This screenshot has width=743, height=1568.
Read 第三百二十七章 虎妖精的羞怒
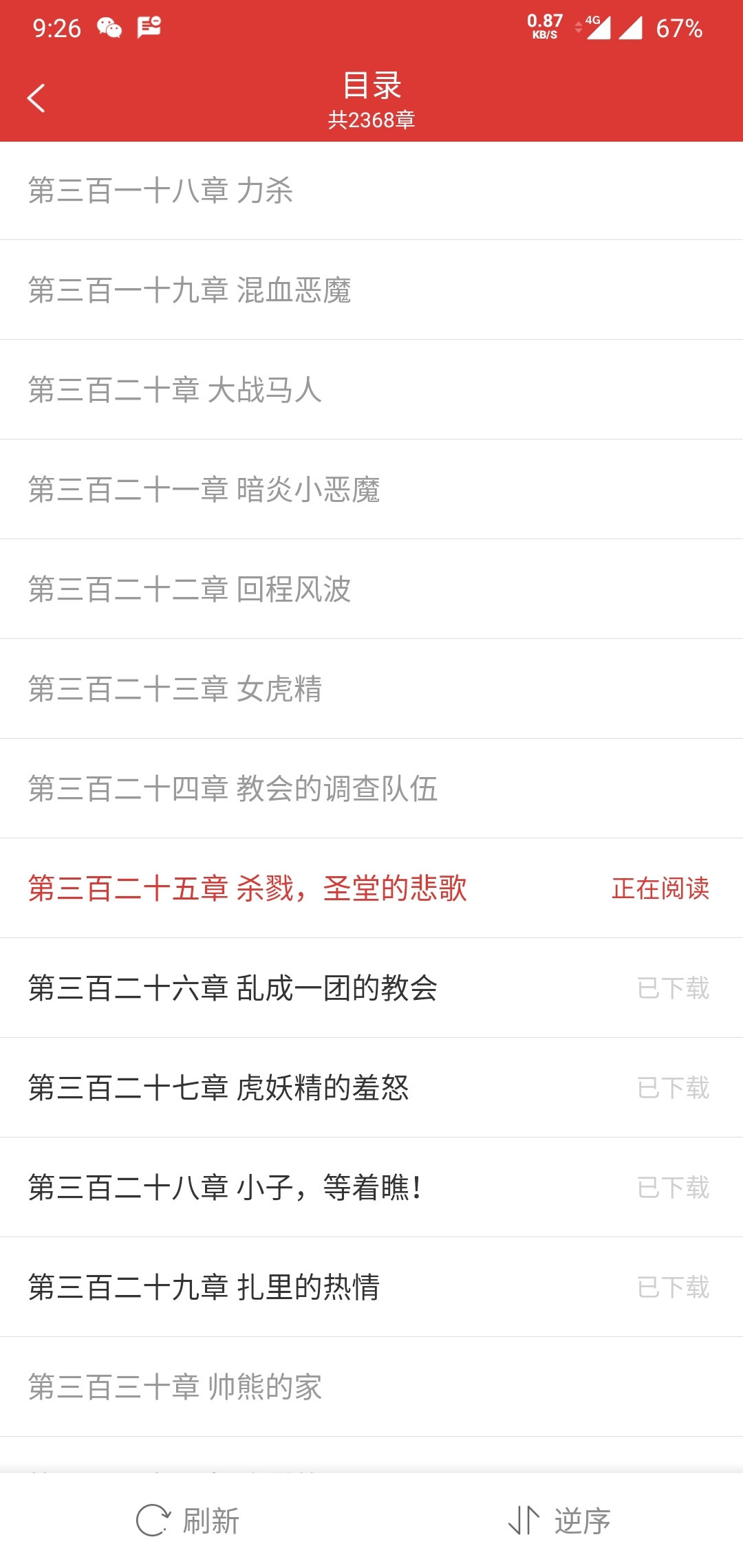coord(219,1088)
